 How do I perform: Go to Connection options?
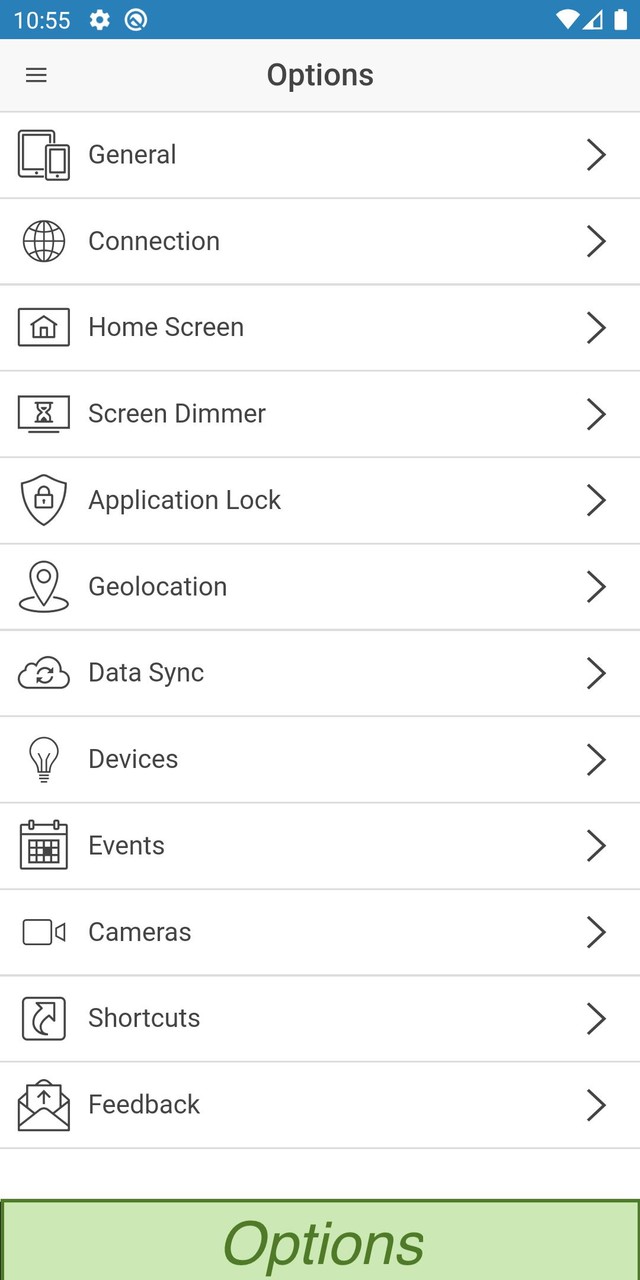(320, 241)
